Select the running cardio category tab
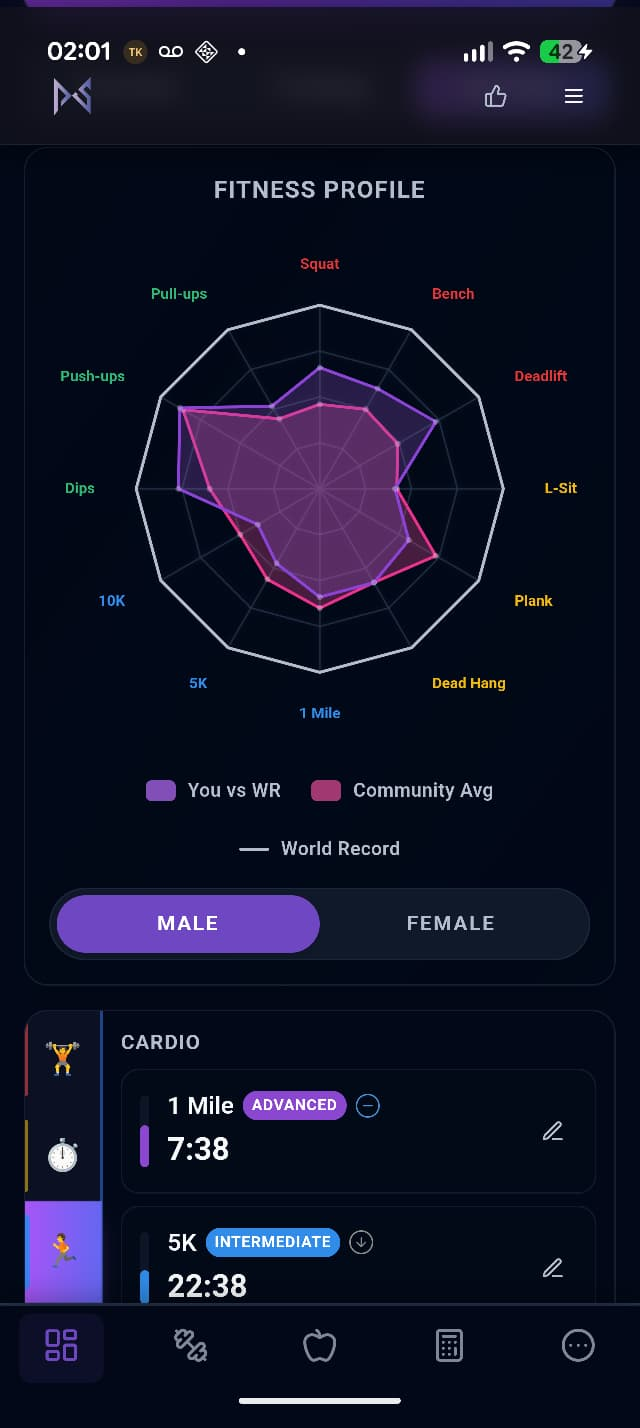The height and width of the screenshot is (1428, 640). click(63, 1251)
